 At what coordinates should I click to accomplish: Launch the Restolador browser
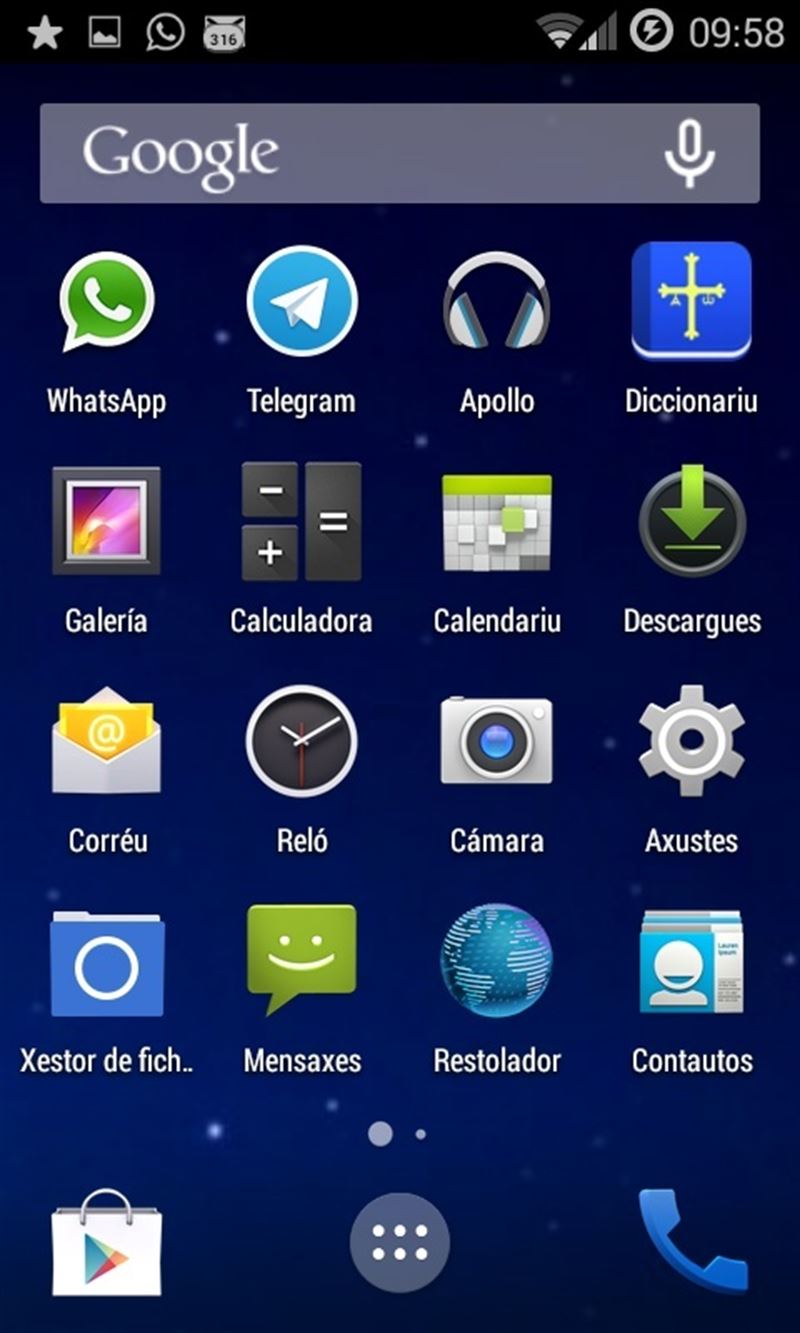(x=497, y=961)
